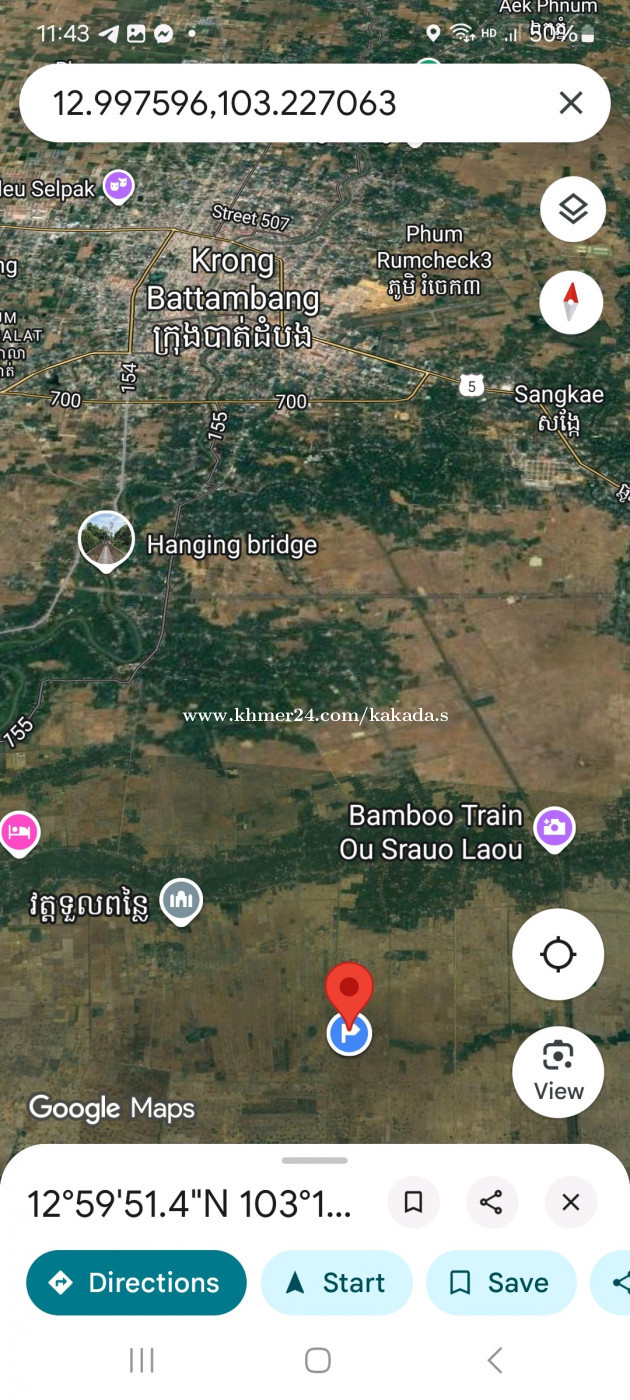The height and width of the screenshot is (1400, 630).
Task: Center map on my current location
Action: [558, 954]
